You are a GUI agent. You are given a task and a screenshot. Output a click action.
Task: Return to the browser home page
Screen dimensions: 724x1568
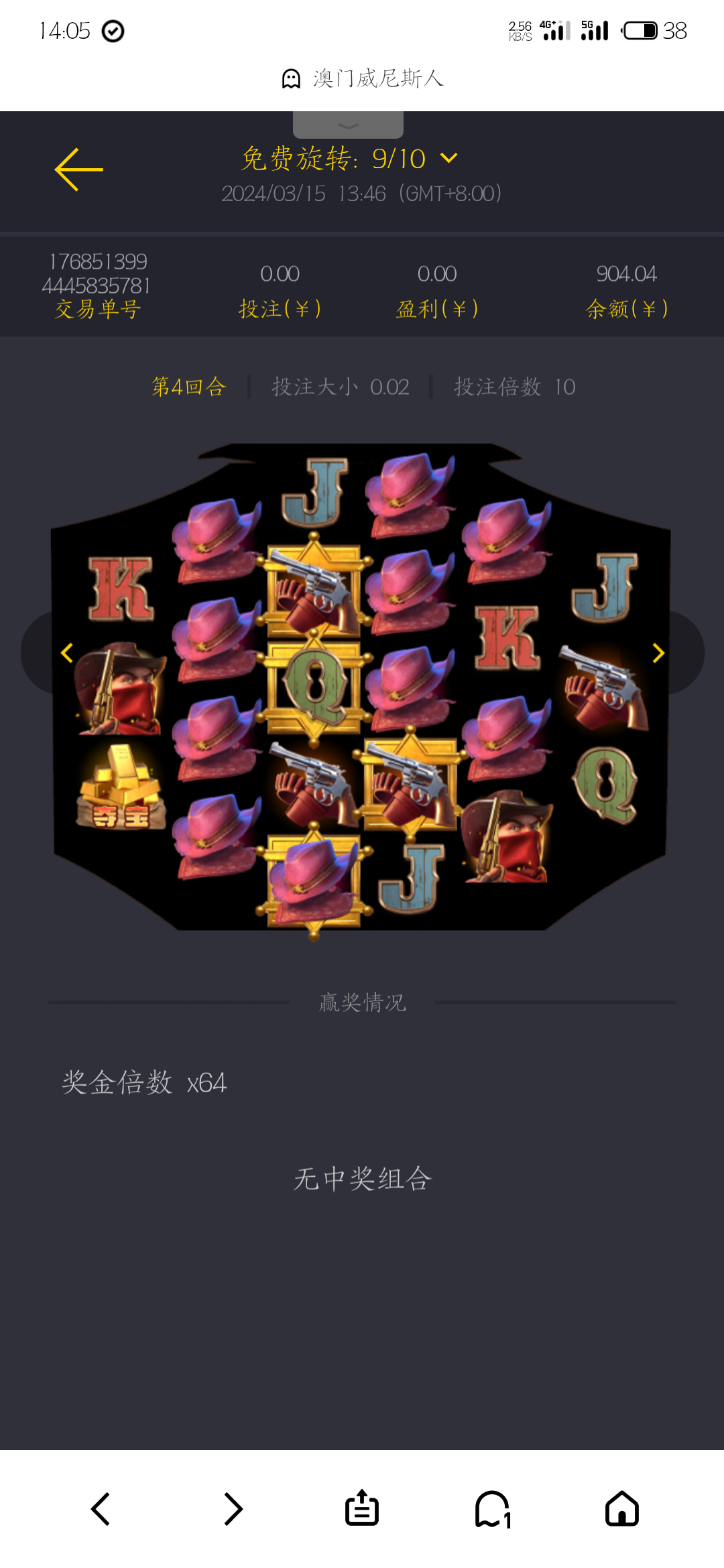[x=621, y=1509]
